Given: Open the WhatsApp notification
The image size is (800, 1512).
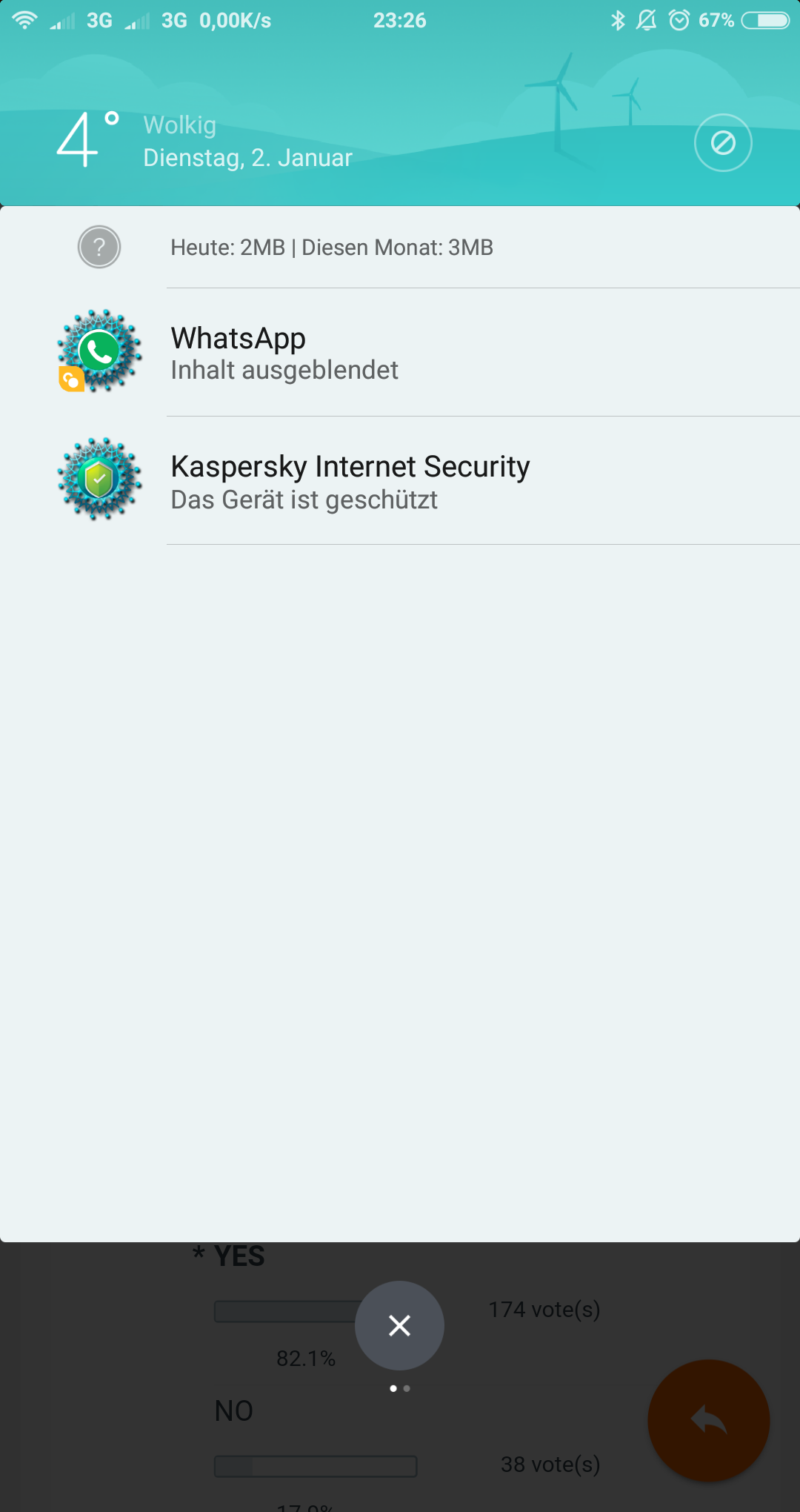Looking at the screenshot, I should coord(400,352).
